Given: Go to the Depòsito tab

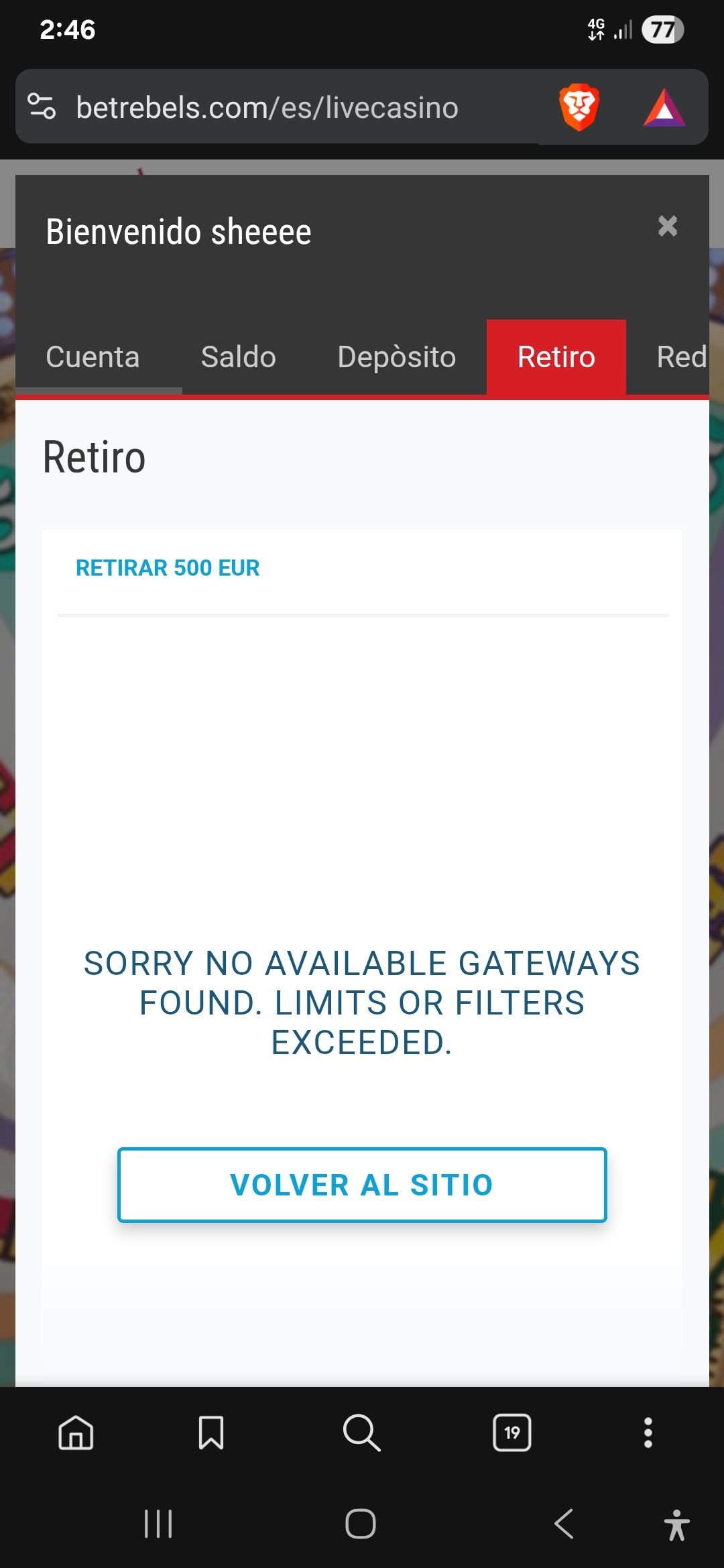Looking at the screenshot, I should point(396,357).
